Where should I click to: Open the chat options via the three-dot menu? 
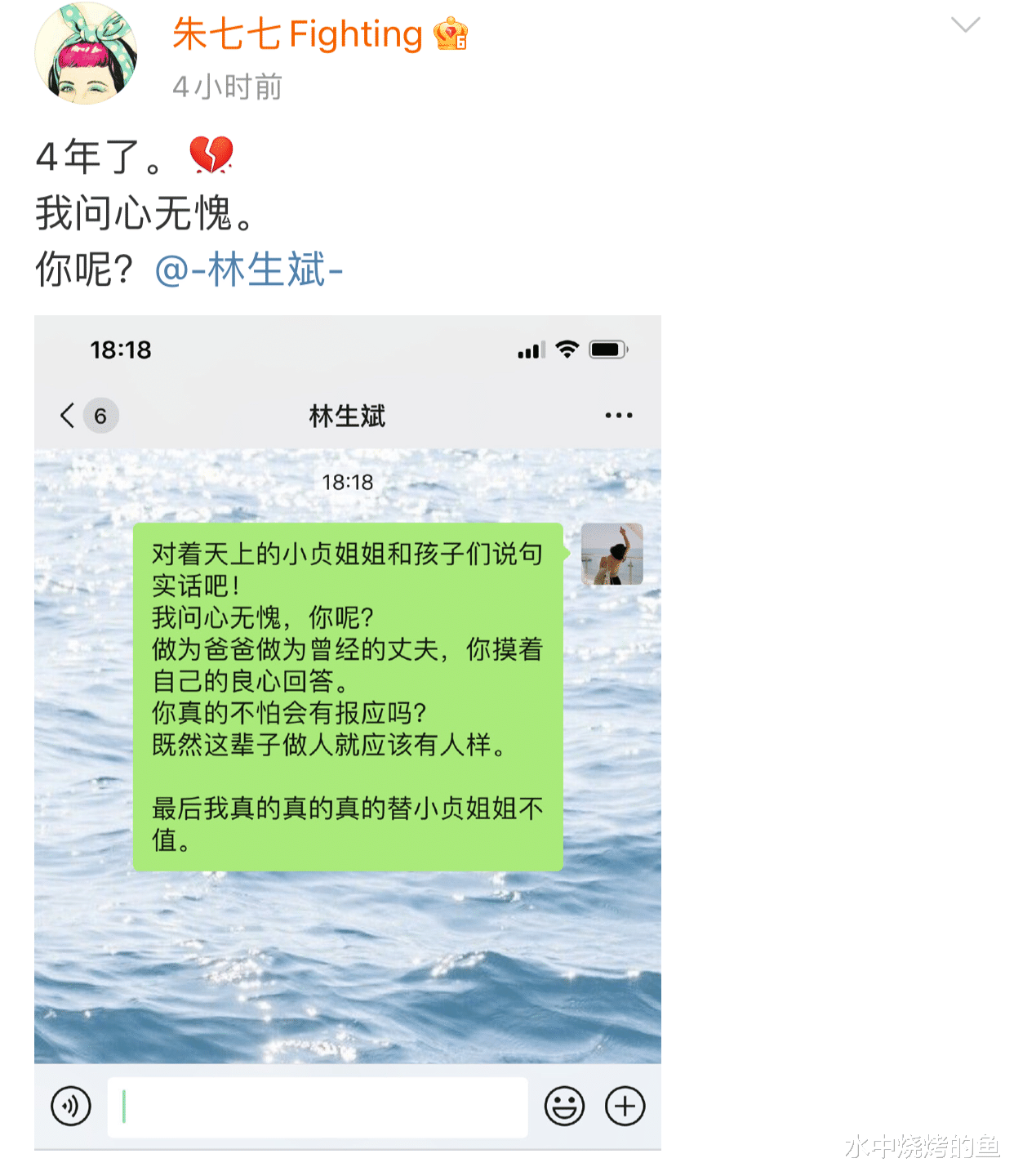click(x=619, y=415)
